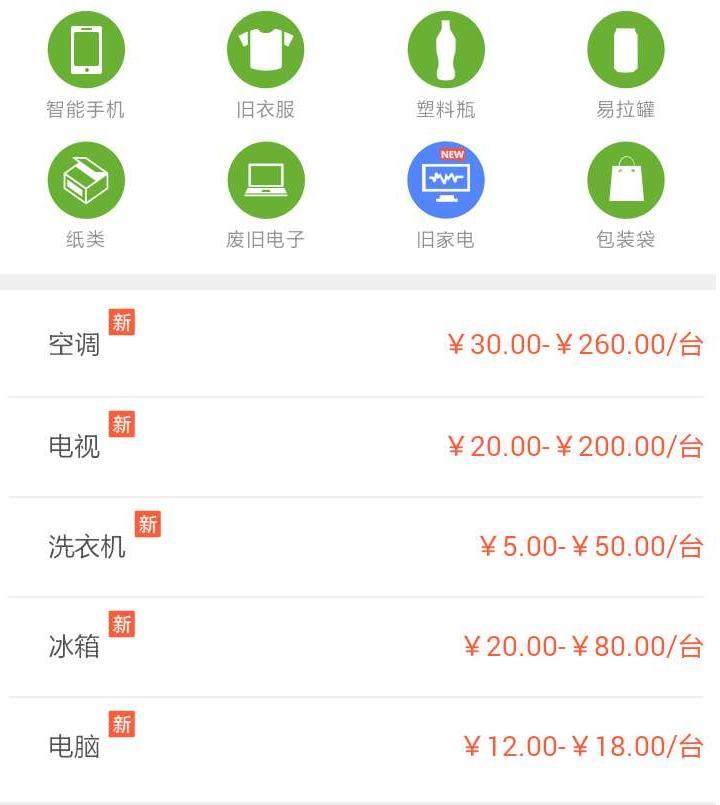Tap the 易拉罐 category icon
This screenshot has width=720, height=805.
pyautogui.click(x=625, y=50)
